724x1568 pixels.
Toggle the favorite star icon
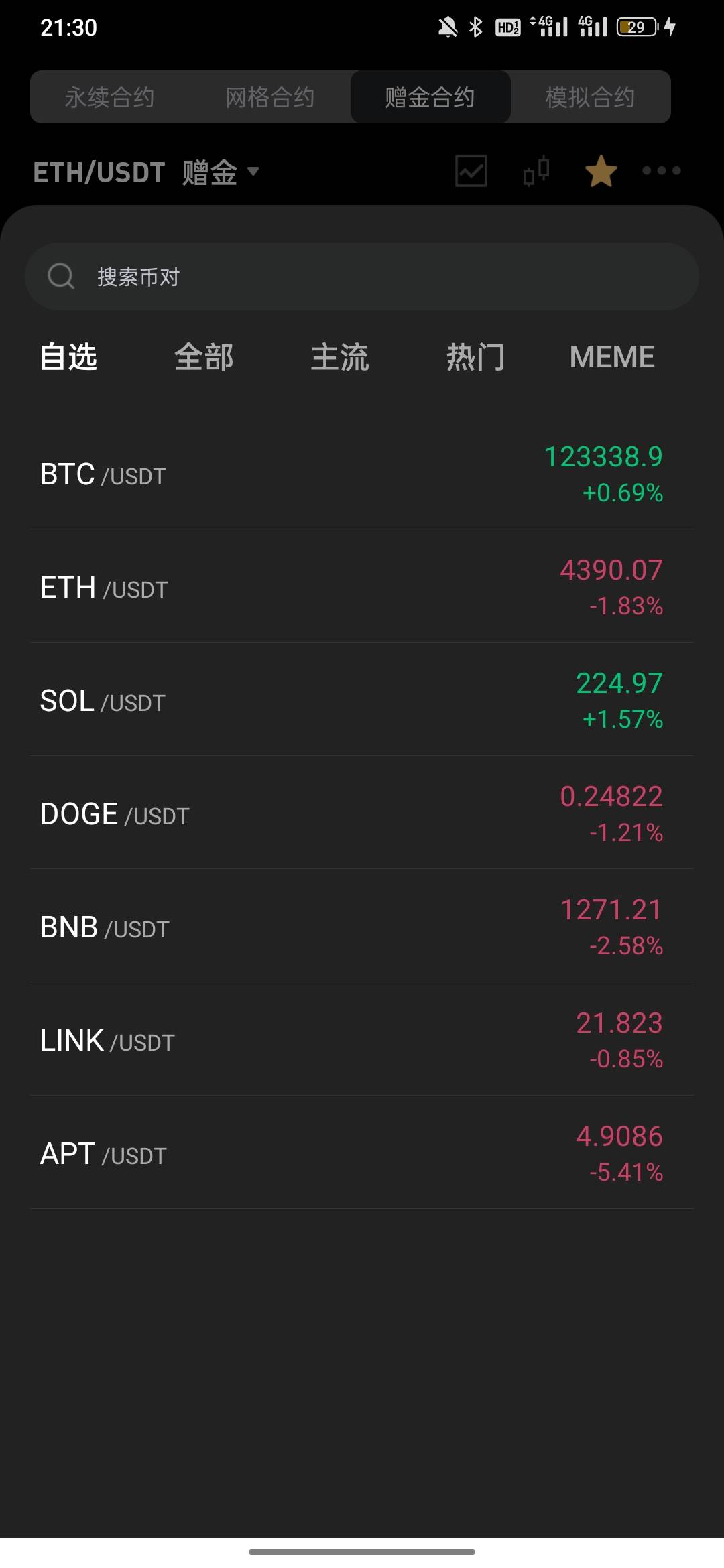coord(601,171)
